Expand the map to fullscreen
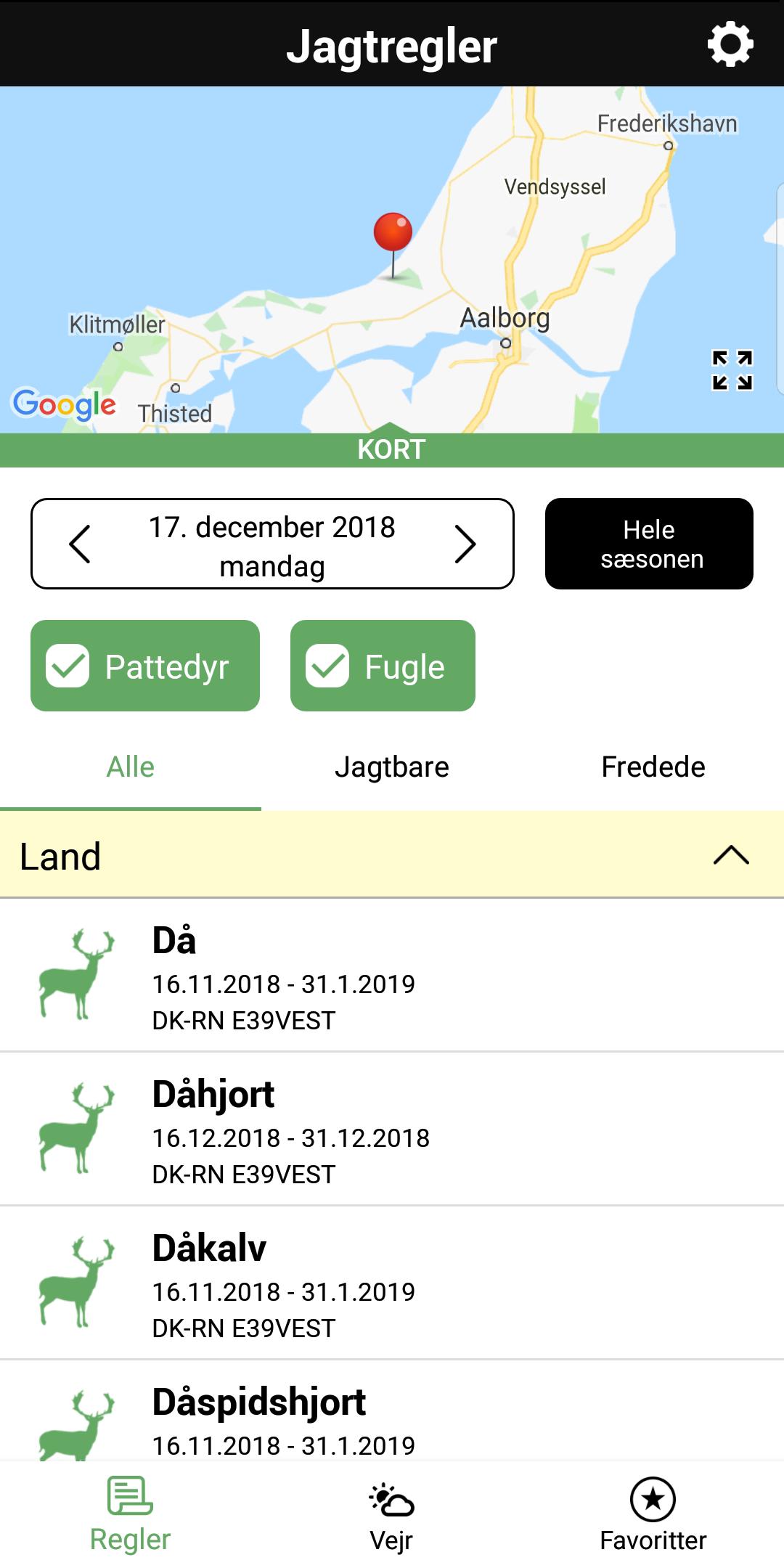The width and height of the screenshot is (784, 1568). (732, 370)
